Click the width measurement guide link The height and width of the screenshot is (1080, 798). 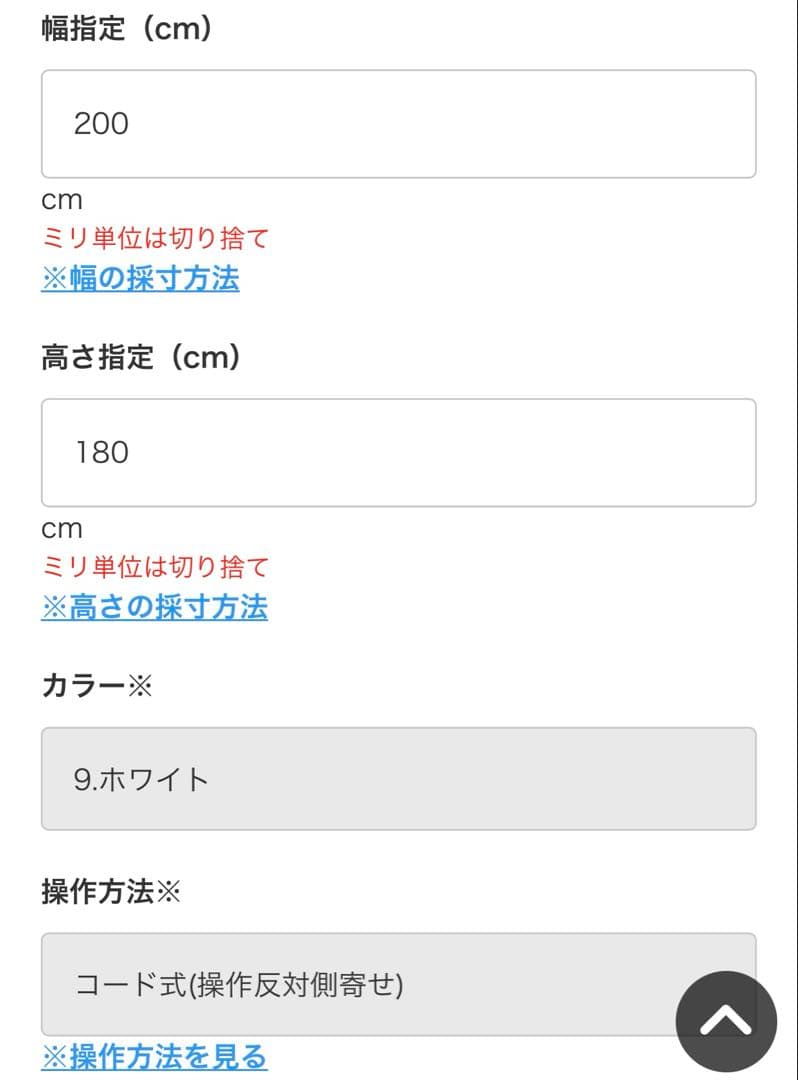140,279
